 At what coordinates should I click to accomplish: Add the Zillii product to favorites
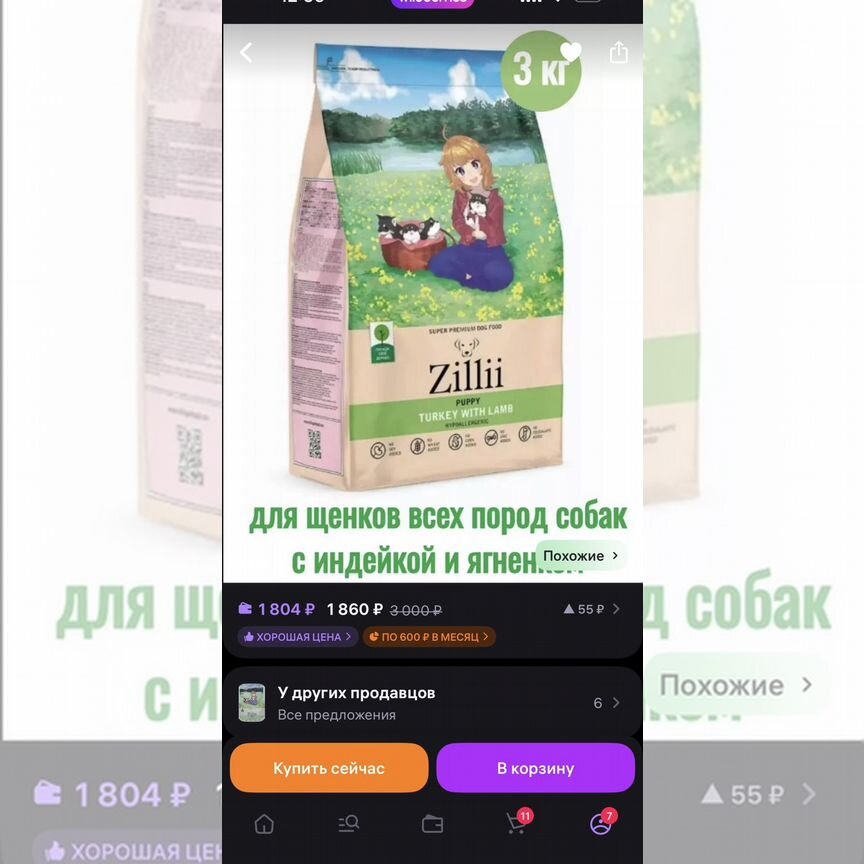coord(570,52)
